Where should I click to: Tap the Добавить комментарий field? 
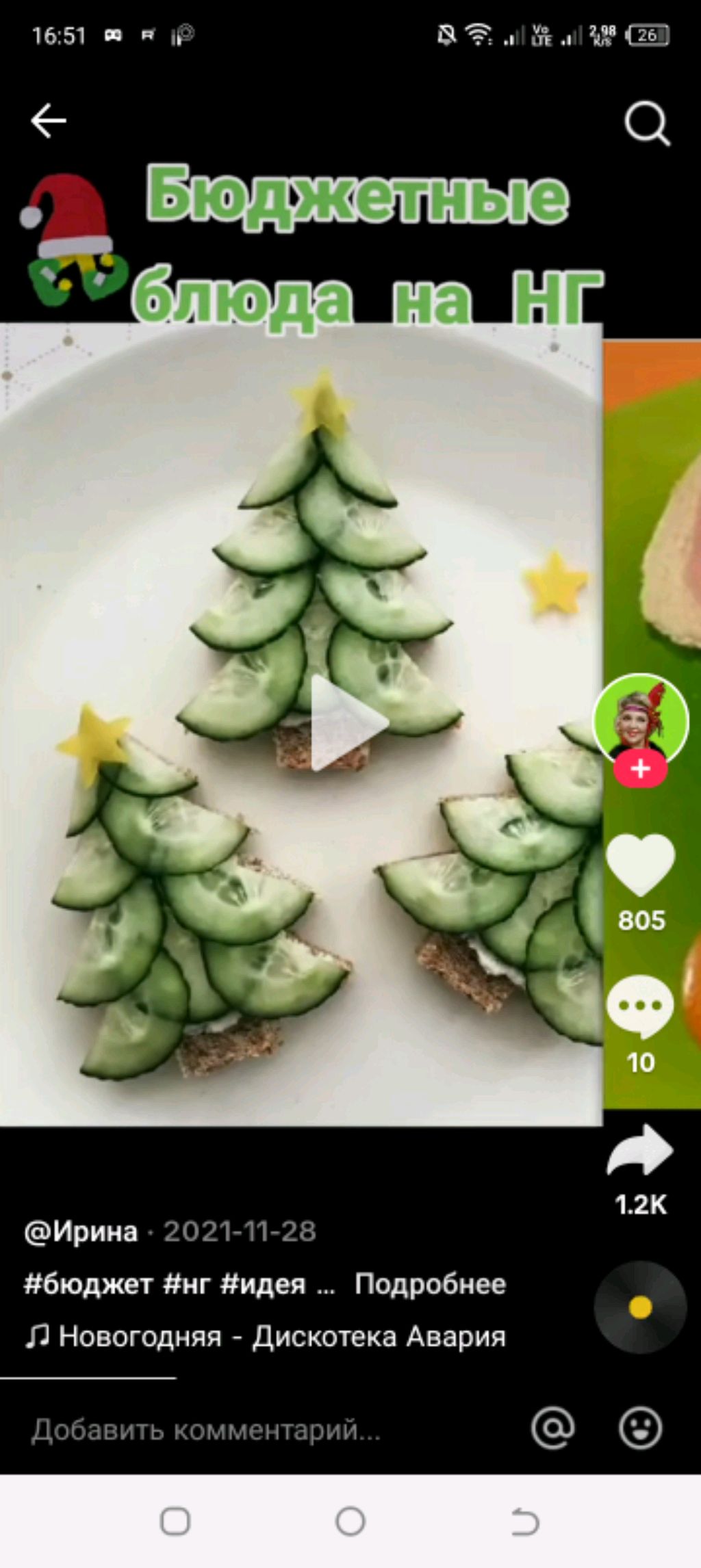[205, 1430]
